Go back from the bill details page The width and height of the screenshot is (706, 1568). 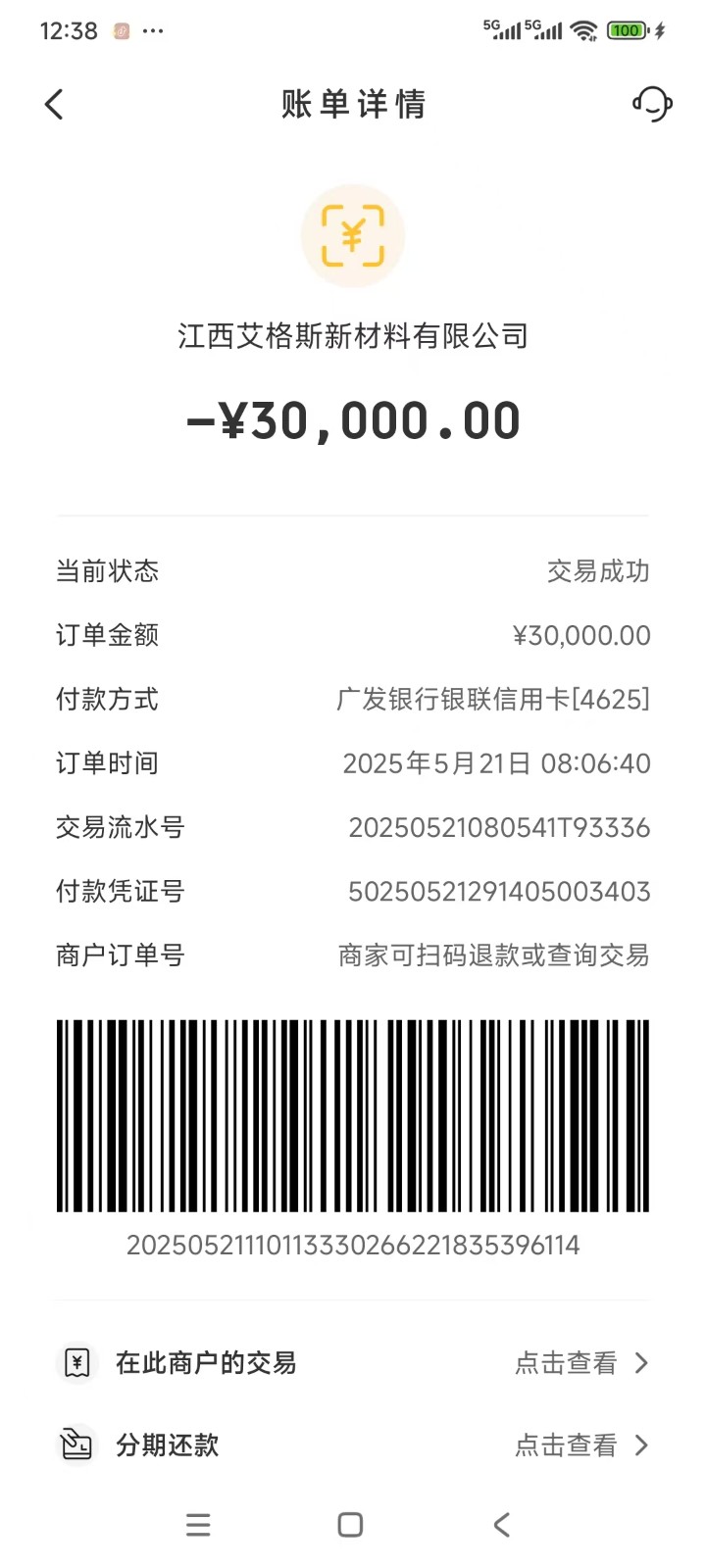55,104
